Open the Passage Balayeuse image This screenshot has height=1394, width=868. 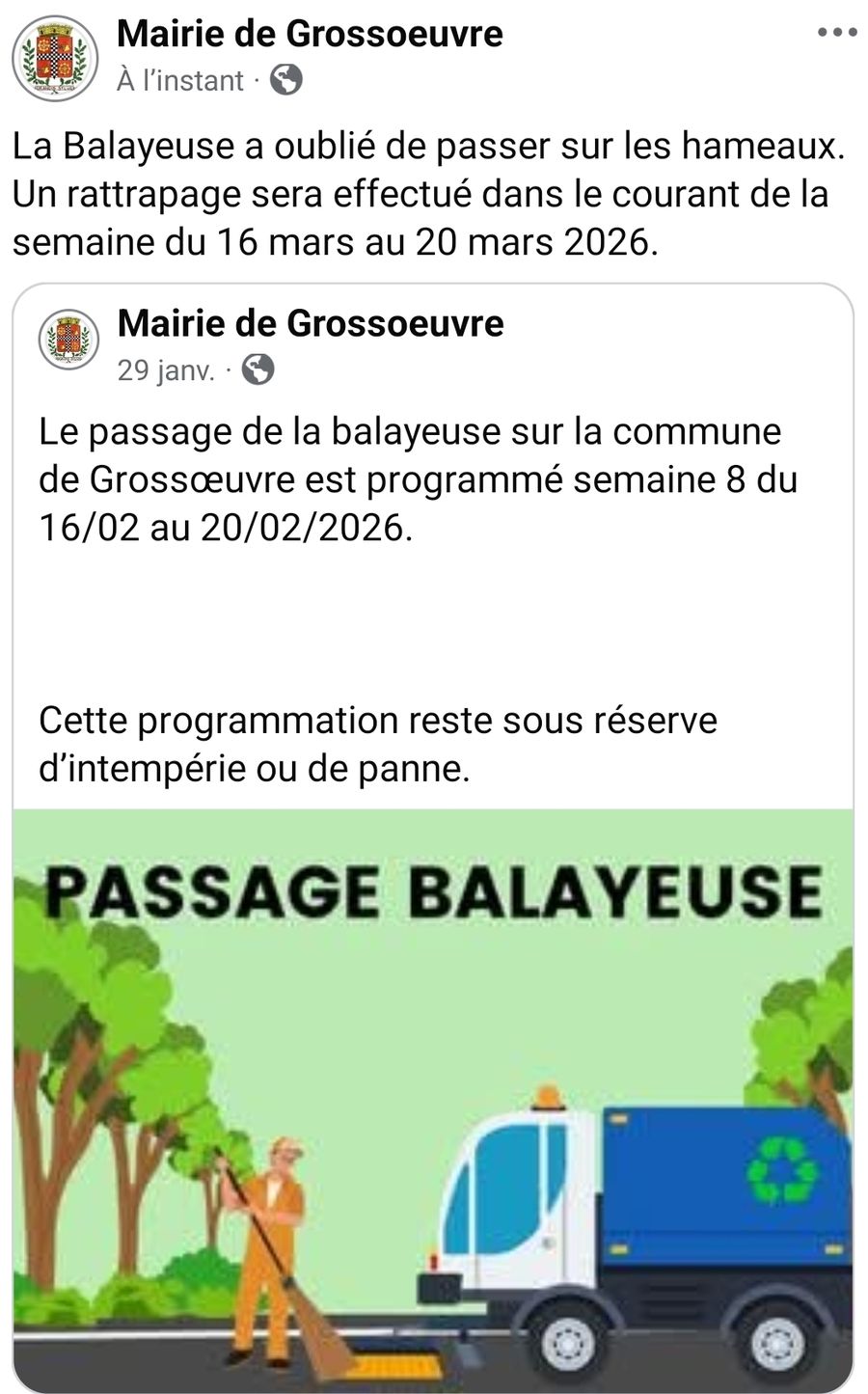[433, 1100]
